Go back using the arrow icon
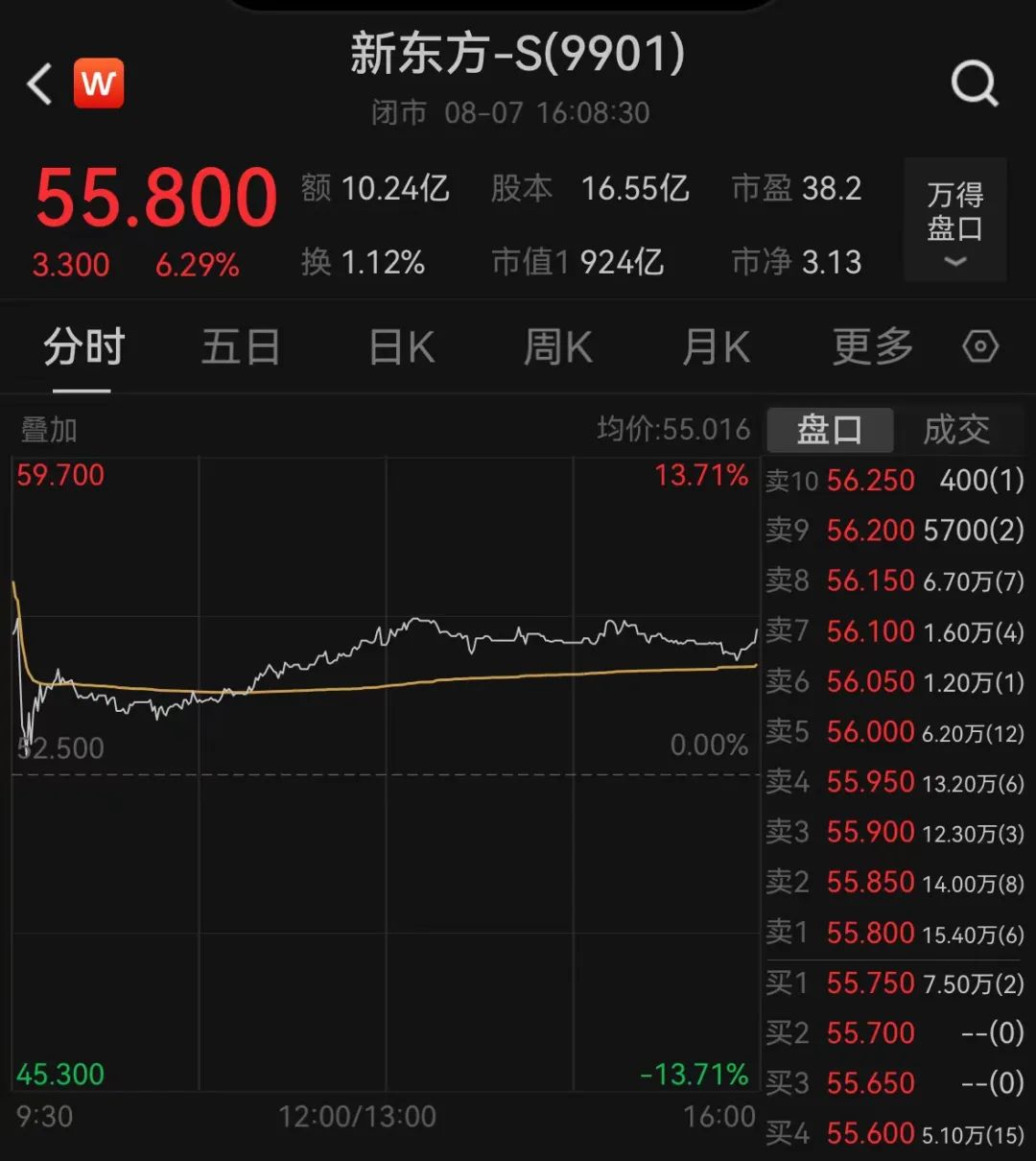 [x=40, y=84]
